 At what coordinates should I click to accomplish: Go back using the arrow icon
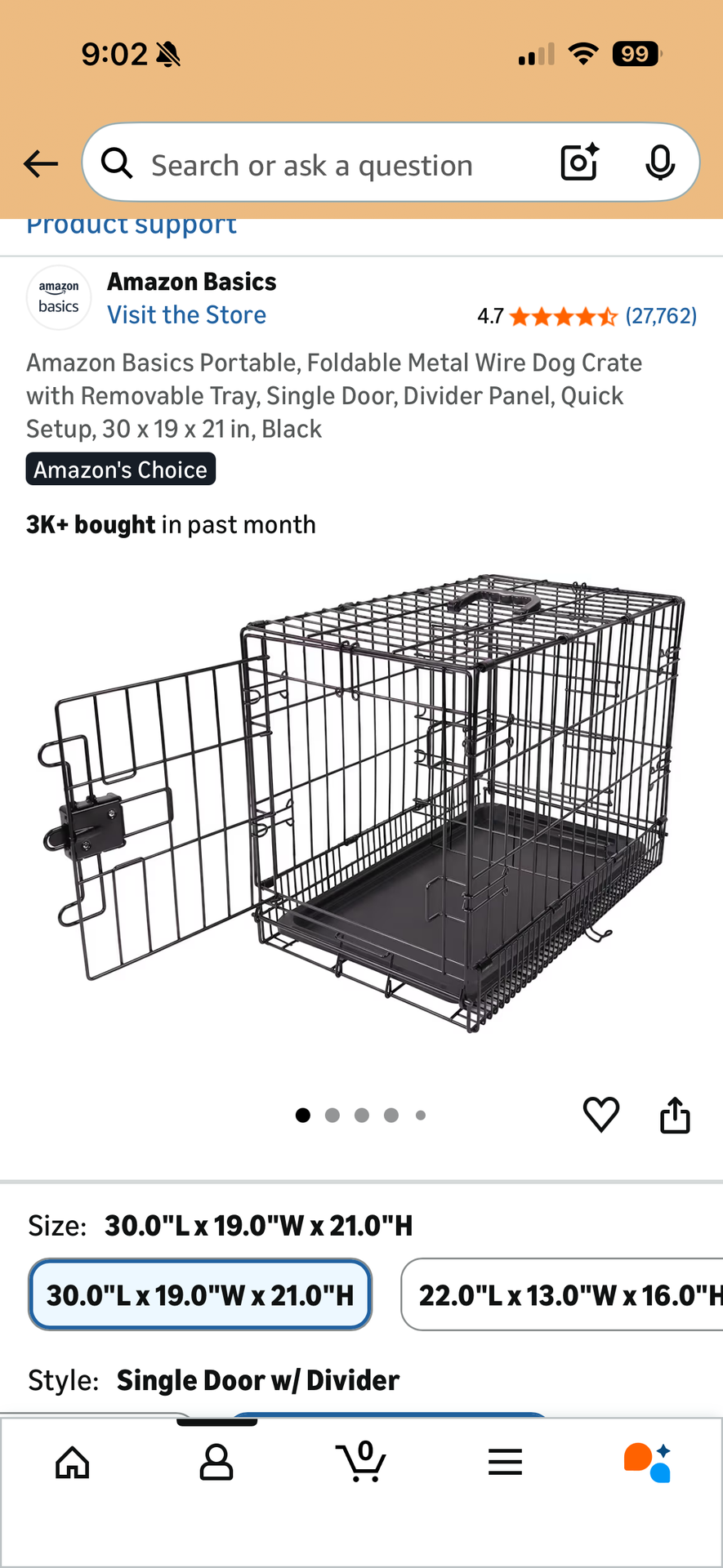[41, 164]
